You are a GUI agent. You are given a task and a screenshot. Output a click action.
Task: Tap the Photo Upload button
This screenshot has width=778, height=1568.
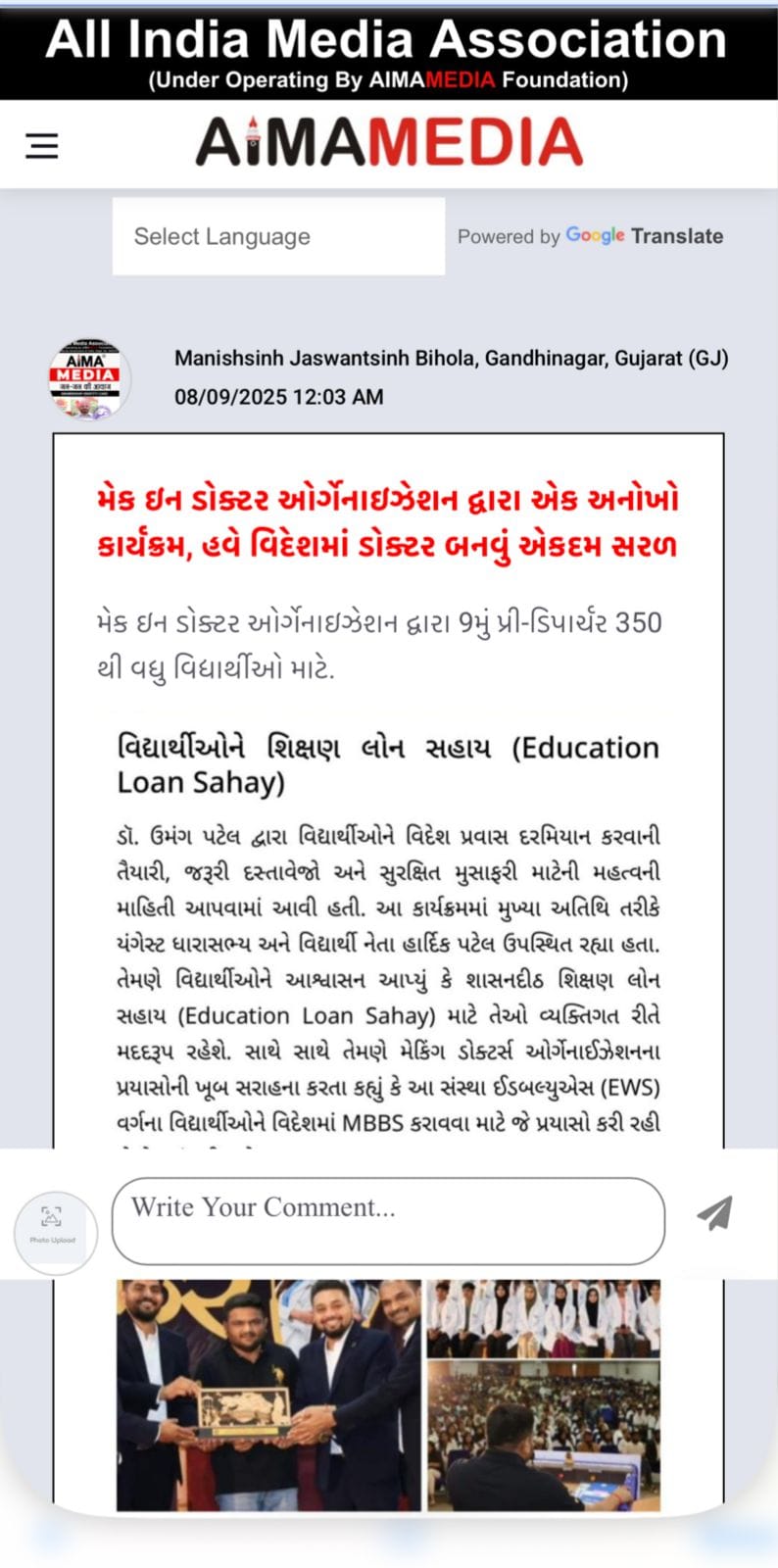pyautogui.click(x=54, y=1232)
